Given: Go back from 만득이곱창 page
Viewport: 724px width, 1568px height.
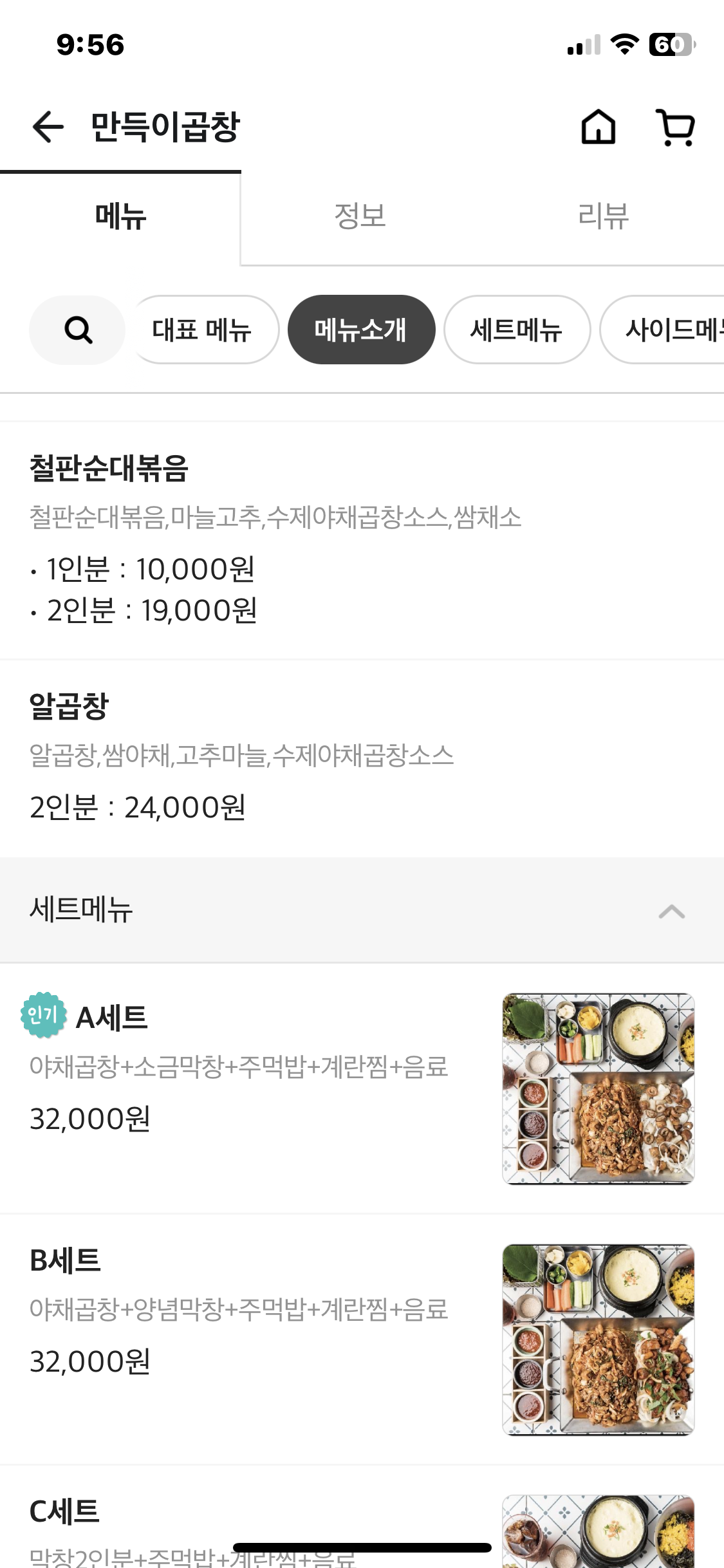Looking at the screenshot, I should coord(48,126).
